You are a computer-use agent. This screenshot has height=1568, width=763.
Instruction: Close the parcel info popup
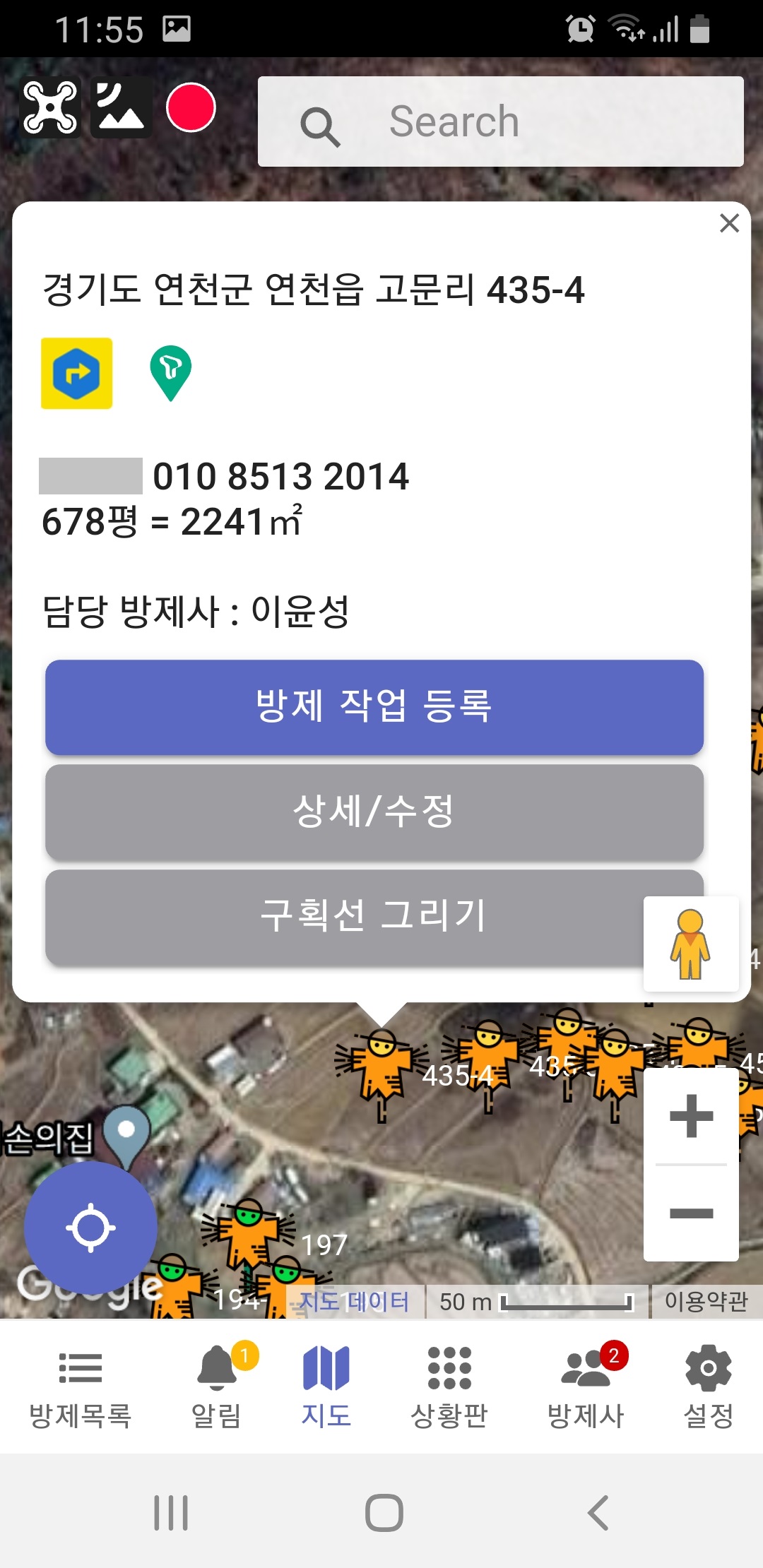(x=729, y=223)
